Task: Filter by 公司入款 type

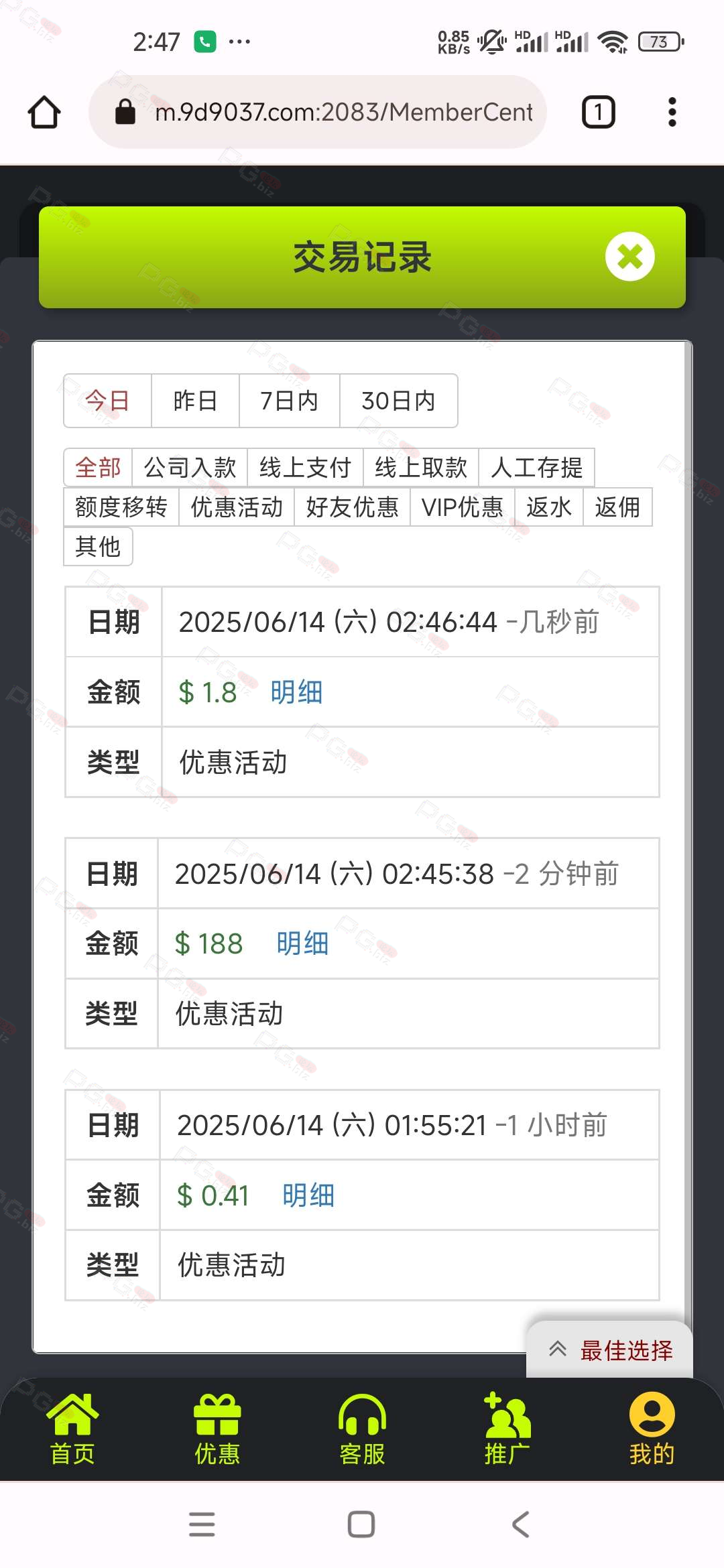Action: click(x=190, y=467)
